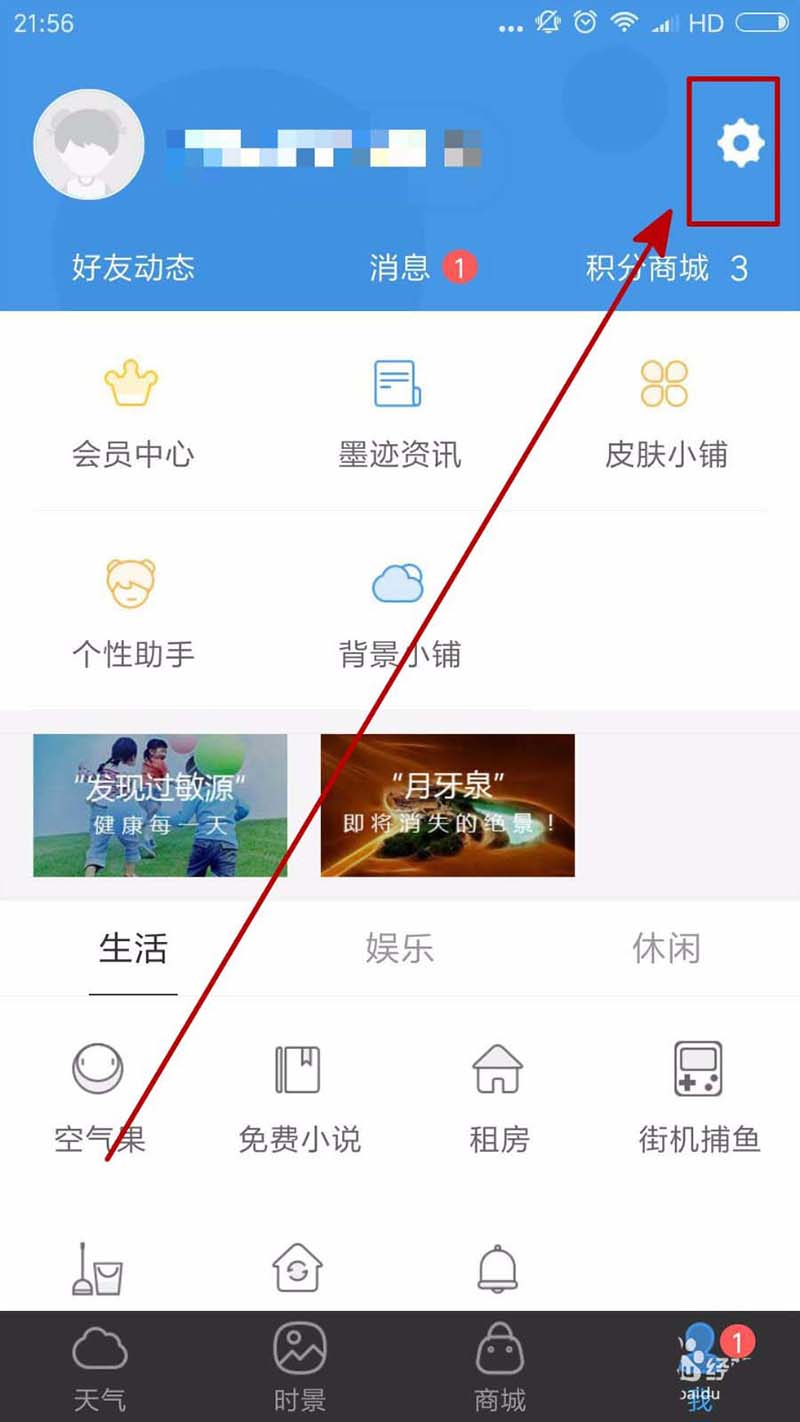This screenshot has height=1422, width=800.
Task: Open the 月牙泉 banner
Action: click(x=447, y=805)
